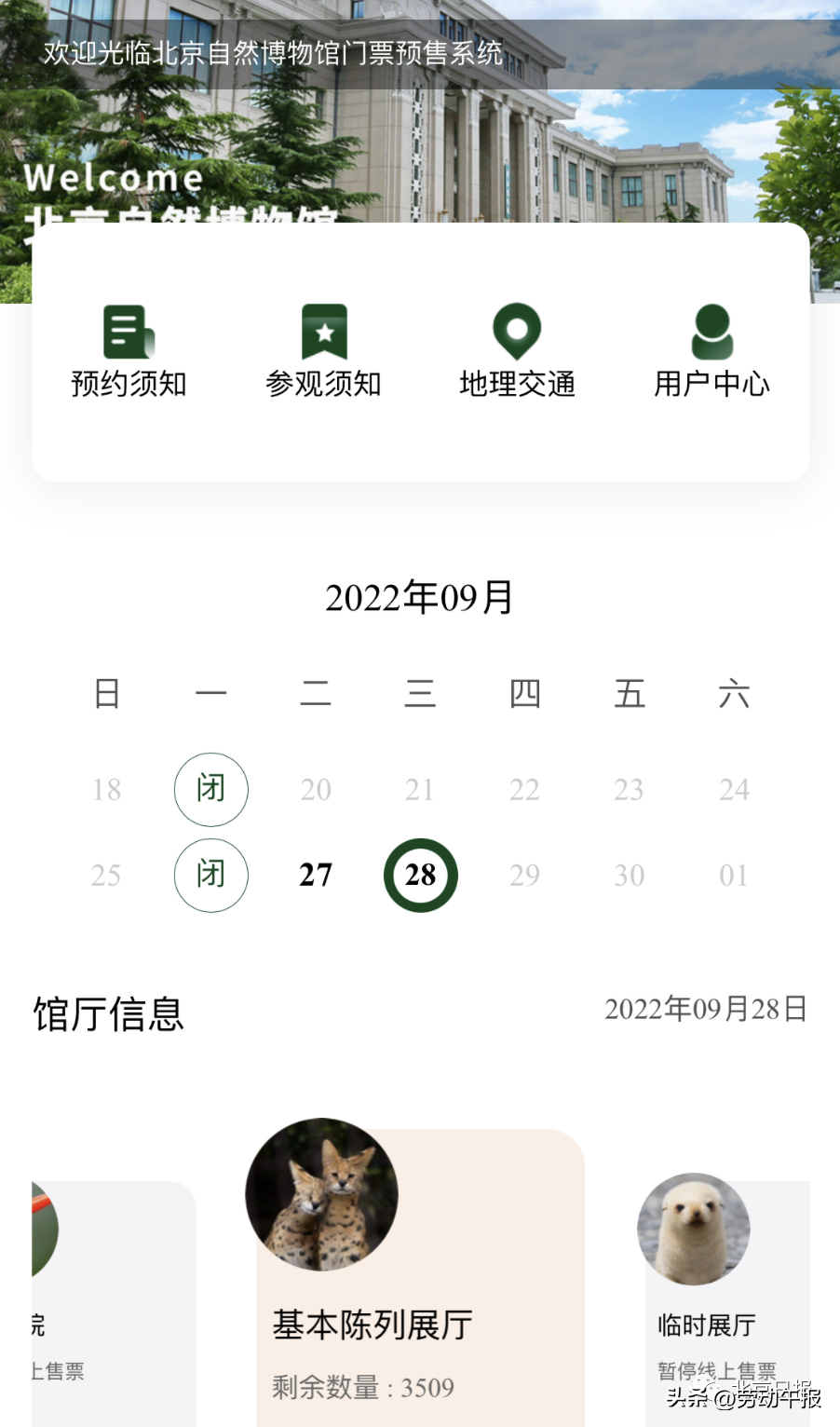Open 地理交通 location and transport
Image resolution: width=840 pixels, height=1427 pixels.
[x=517, y=352]
